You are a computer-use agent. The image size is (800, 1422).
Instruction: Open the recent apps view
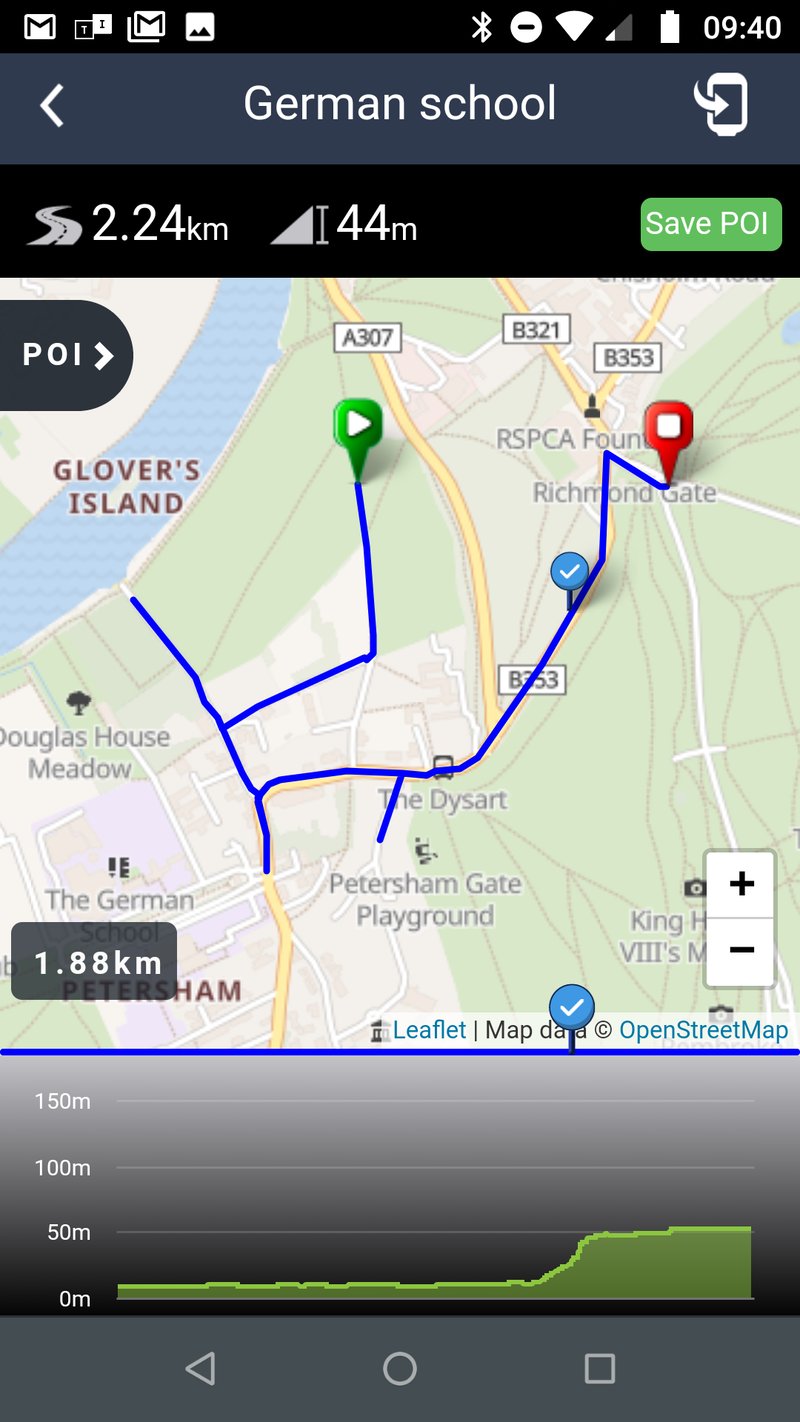[x=599, y=1368]
